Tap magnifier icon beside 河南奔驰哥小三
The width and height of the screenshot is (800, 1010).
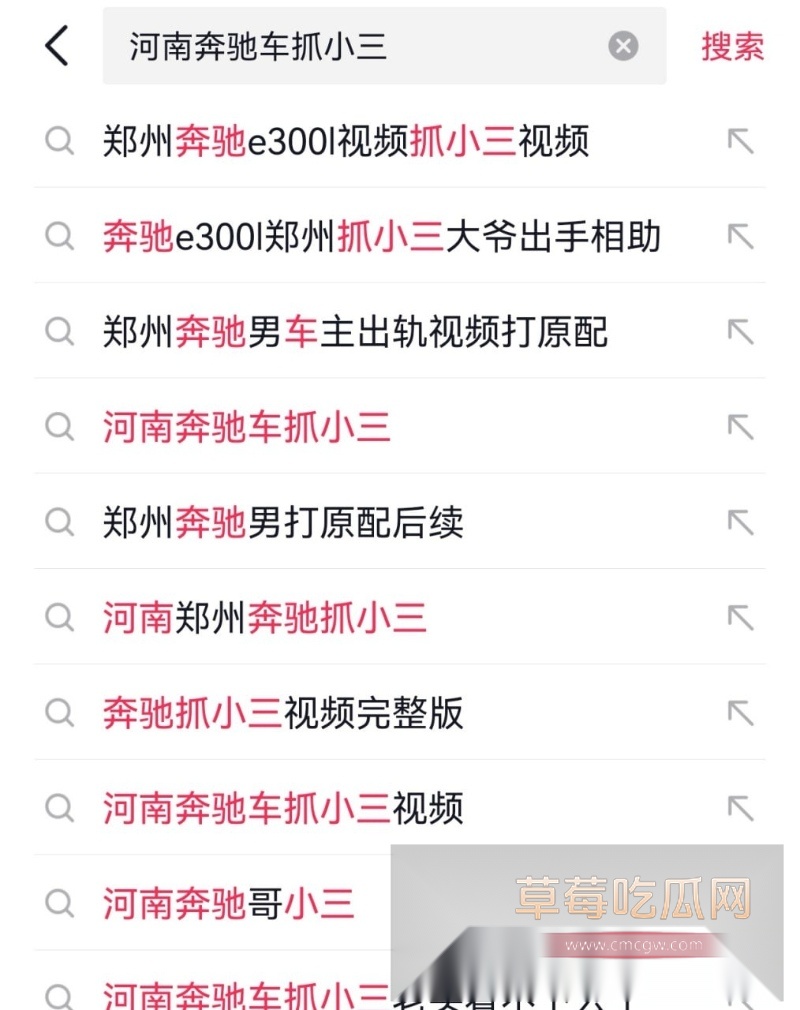[x=59, y=904]
